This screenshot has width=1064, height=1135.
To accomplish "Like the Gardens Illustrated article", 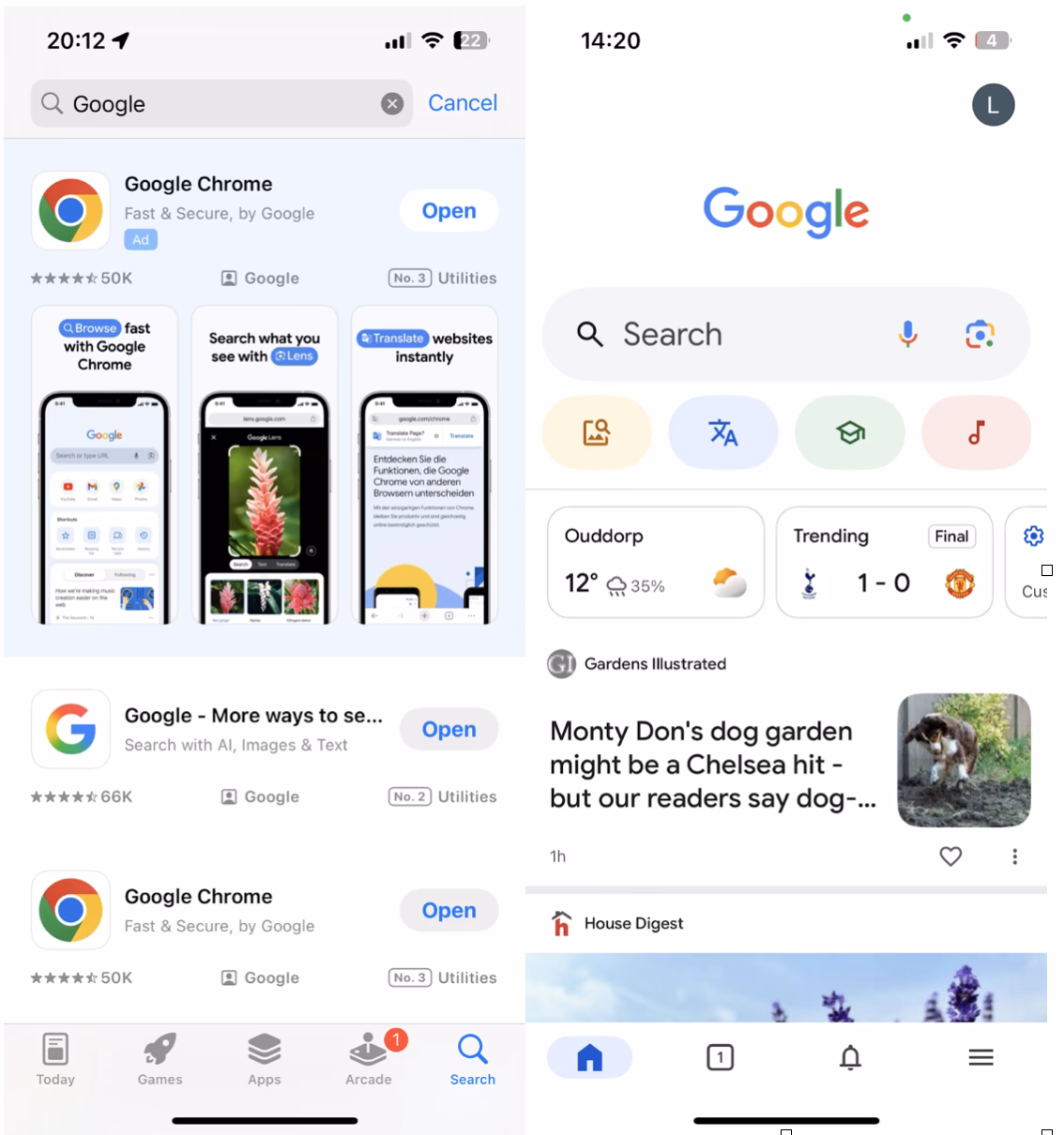I will pos(950,856).
